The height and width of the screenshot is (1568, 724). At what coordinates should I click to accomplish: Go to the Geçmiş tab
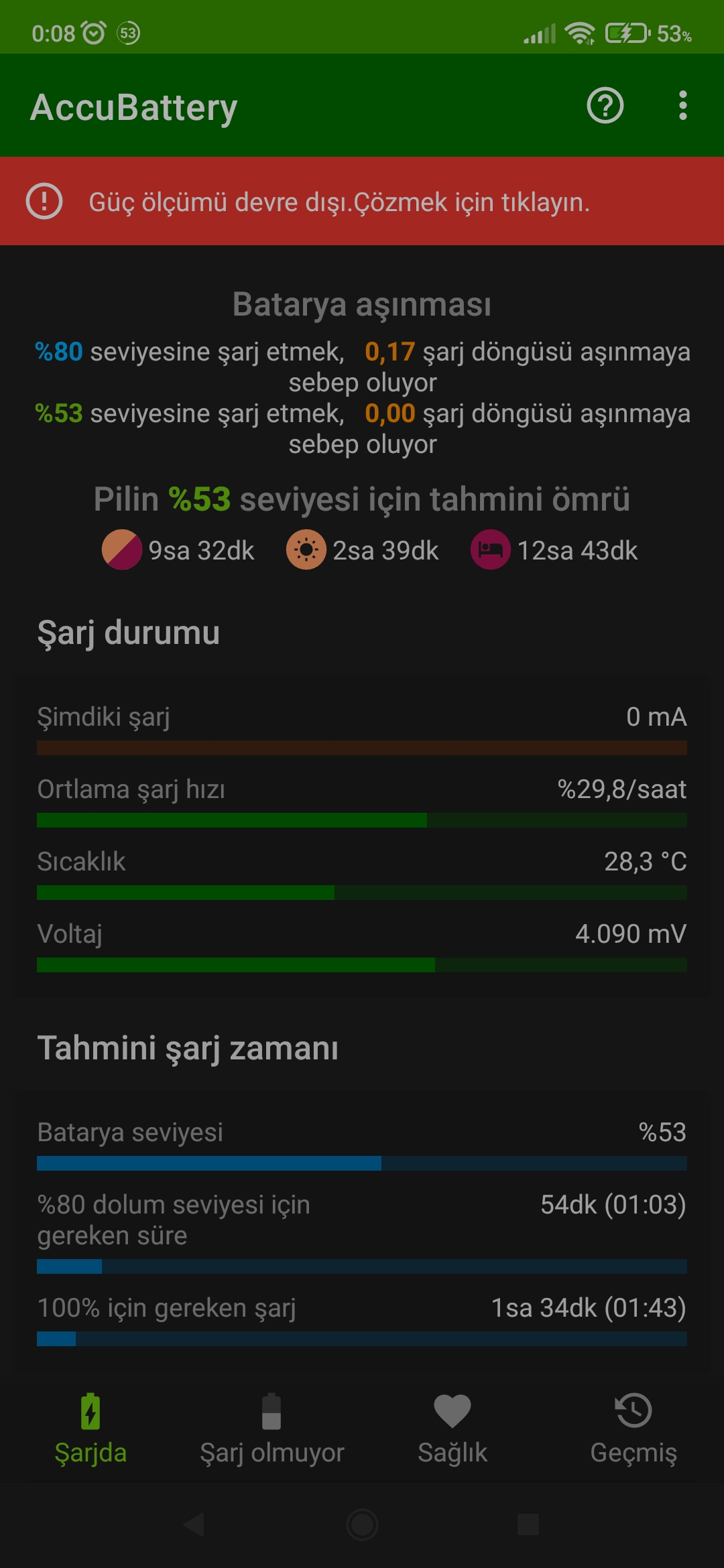[633, 1428]
